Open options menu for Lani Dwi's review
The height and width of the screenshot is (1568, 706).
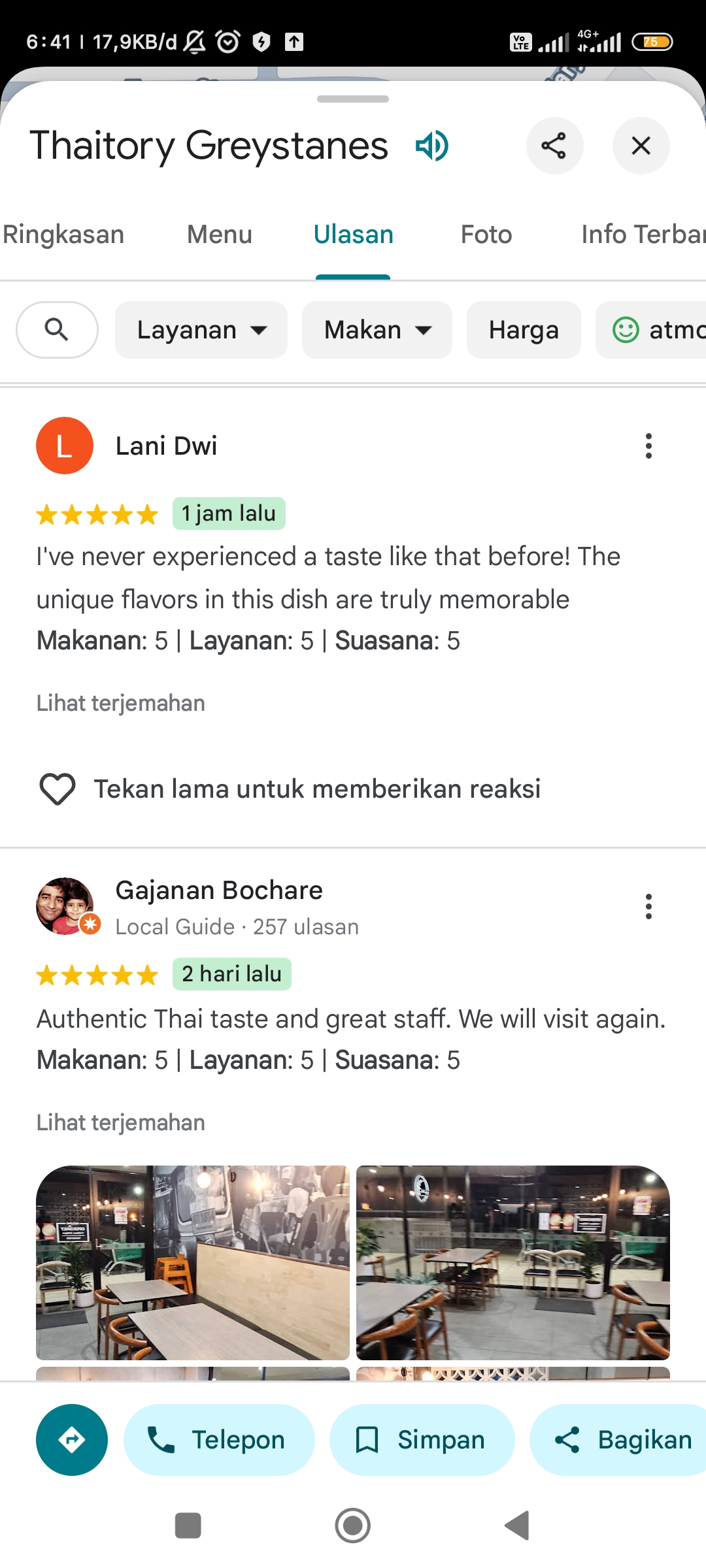[x=648, y=446]
